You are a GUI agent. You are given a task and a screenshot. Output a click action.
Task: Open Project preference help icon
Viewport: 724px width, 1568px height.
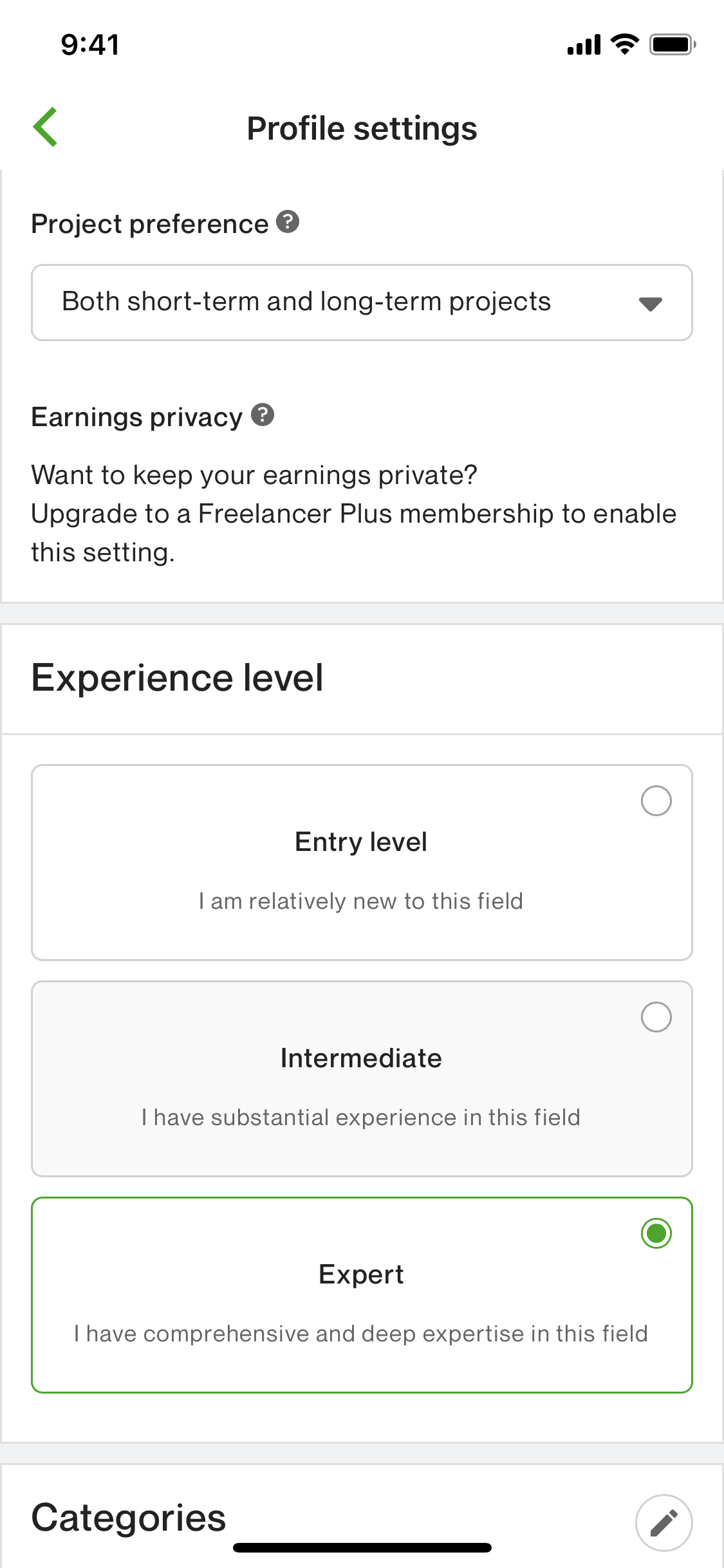click(x=288, y=222)
